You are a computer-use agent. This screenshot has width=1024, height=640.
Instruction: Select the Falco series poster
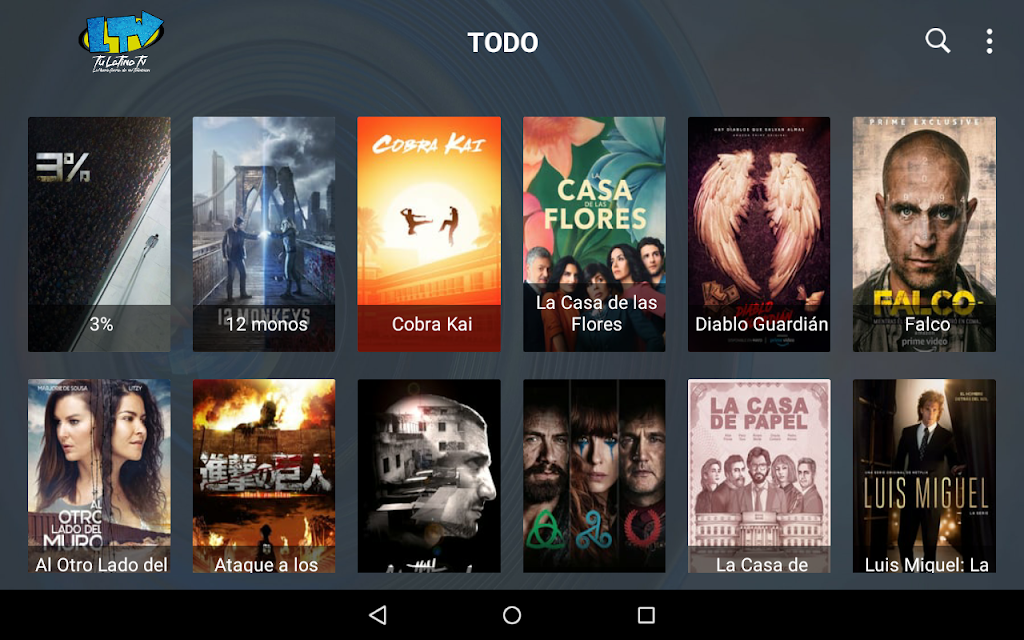[x=924, y=234]
